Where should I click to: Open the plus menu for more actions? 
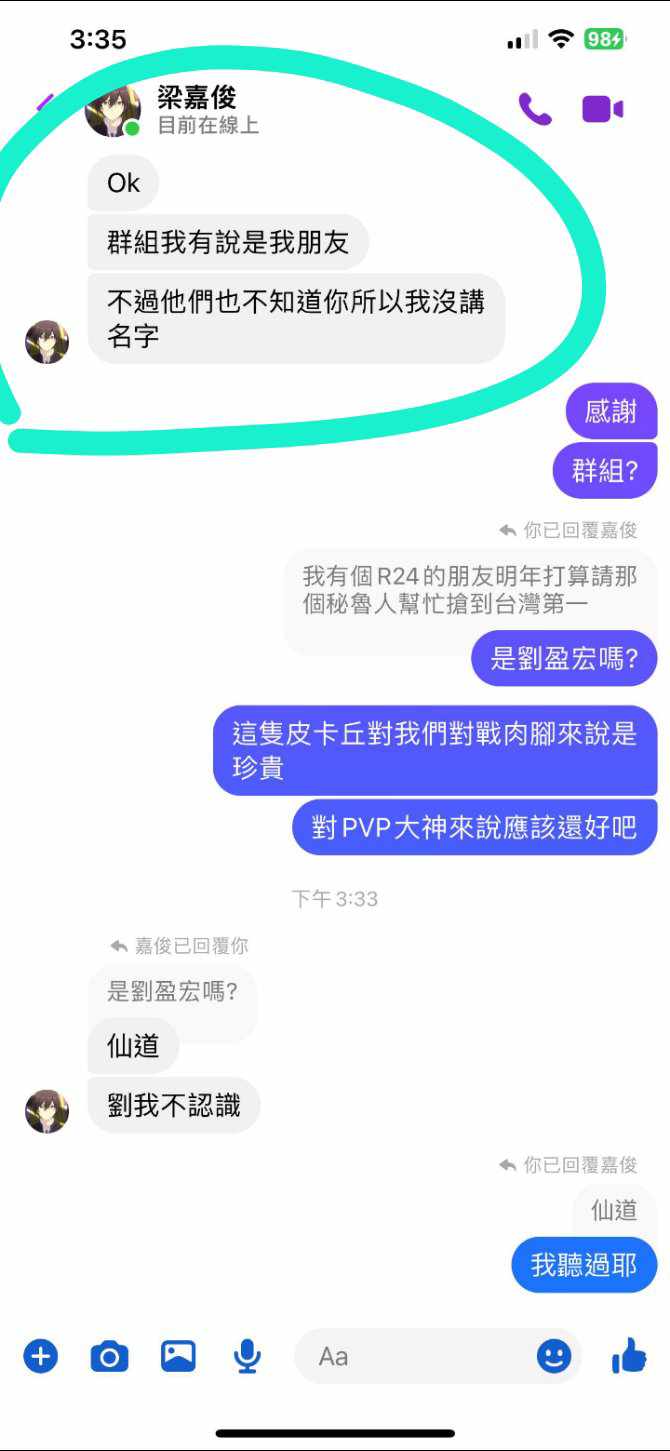(41, 1356)
